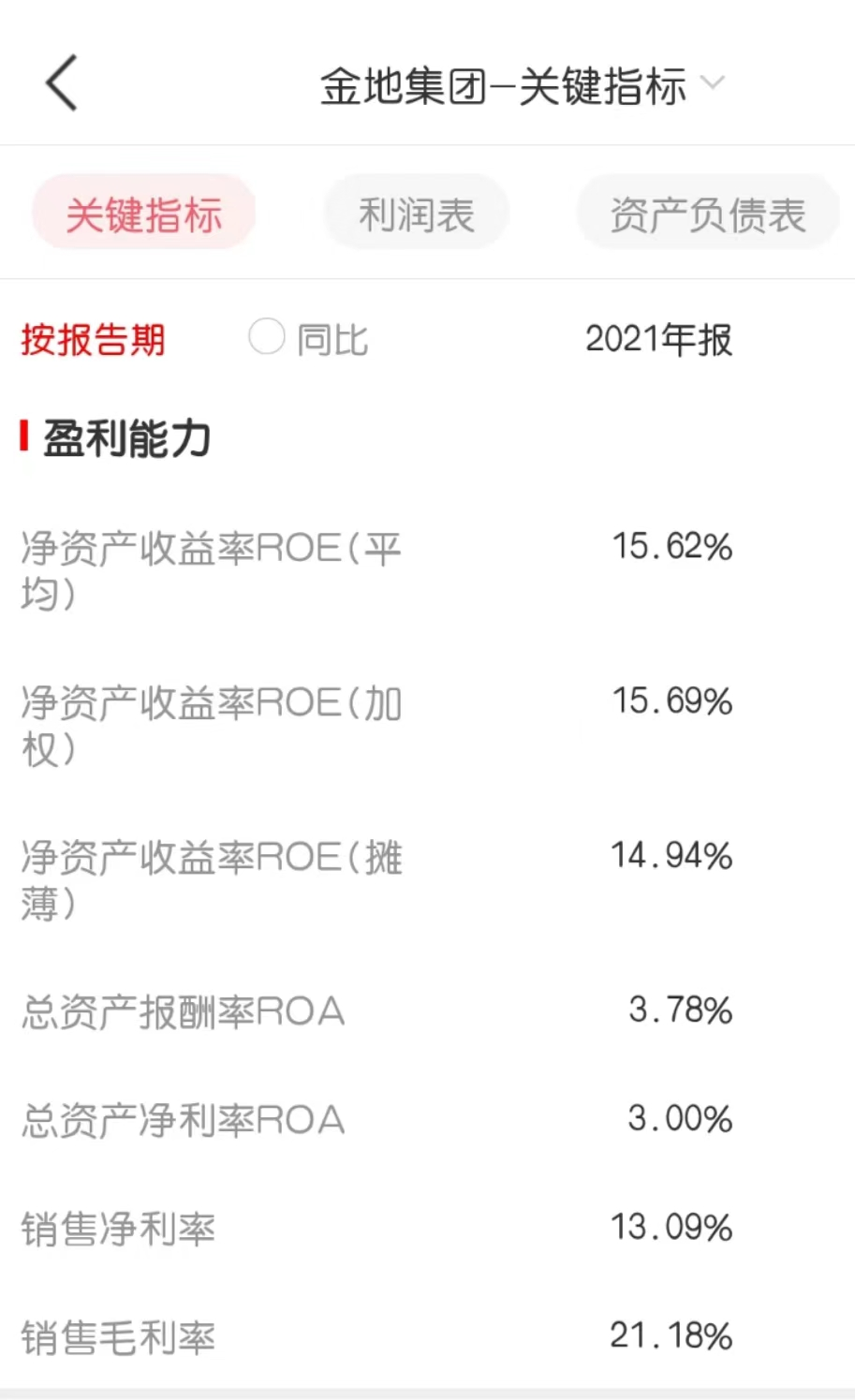This screenshot has width=855, height=1400.
Task: Enable the 同比 radio option
Action: pyautogui.click(x=267, y=337)
